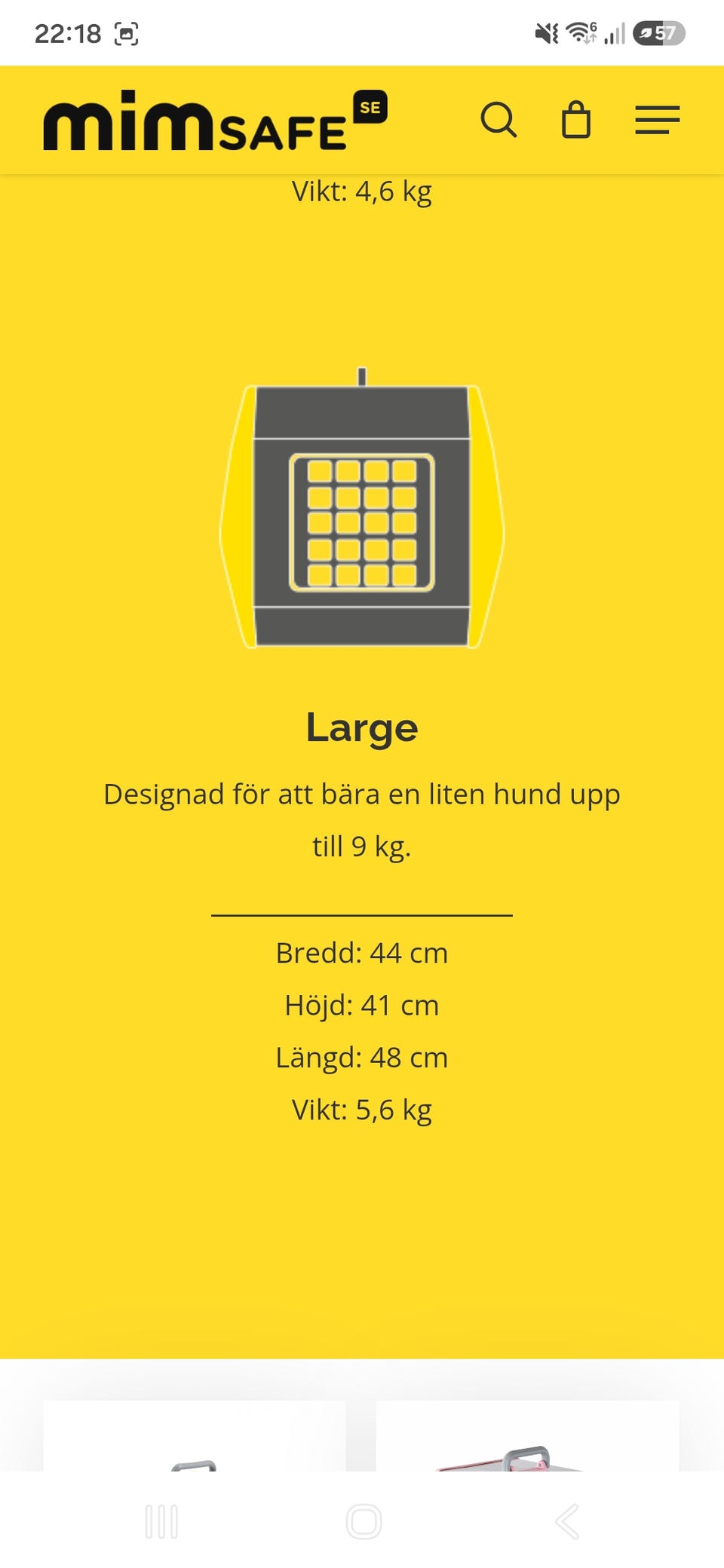This screenshot has width=724, height=1568.
Task: Open the right product card with pink carrier
Action: coord(527,1435)
